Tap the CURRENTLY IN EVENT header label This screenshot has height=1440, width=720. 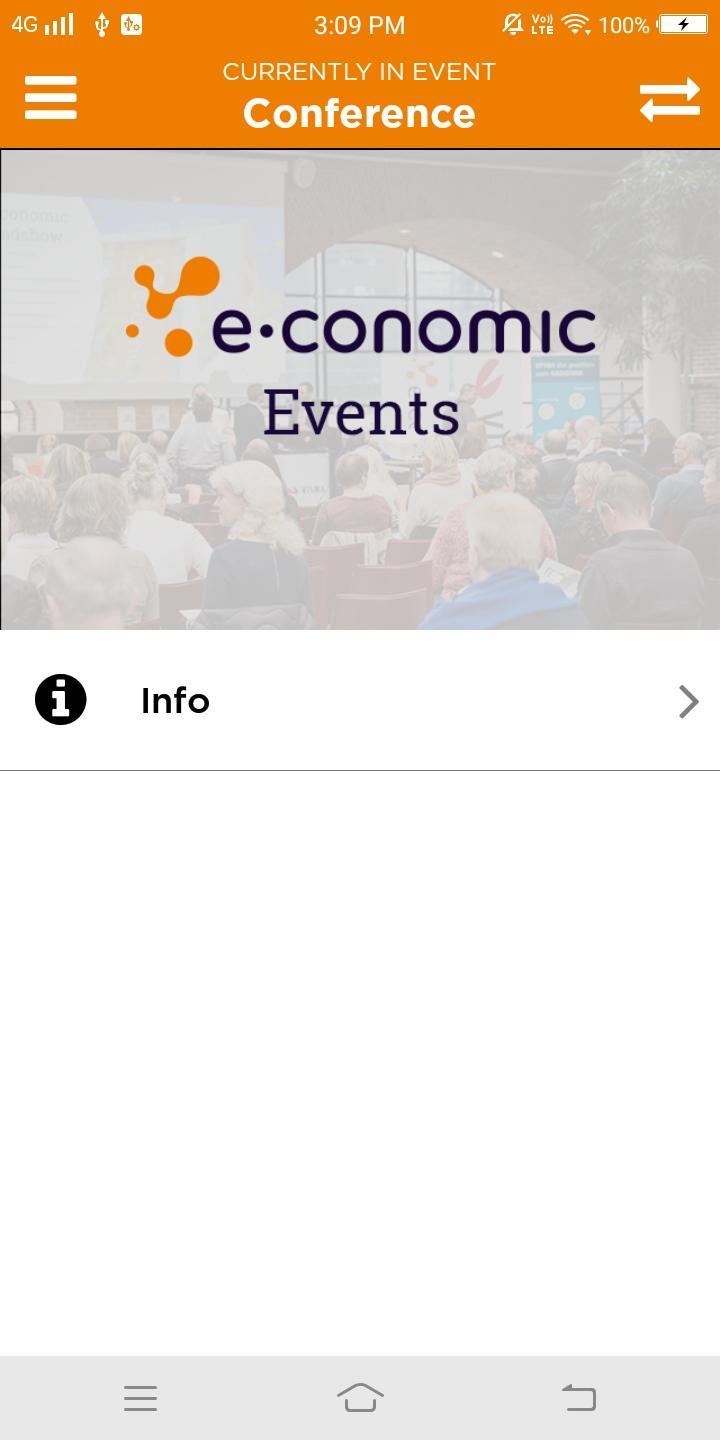pyautogui.click(x=358, y=71)
